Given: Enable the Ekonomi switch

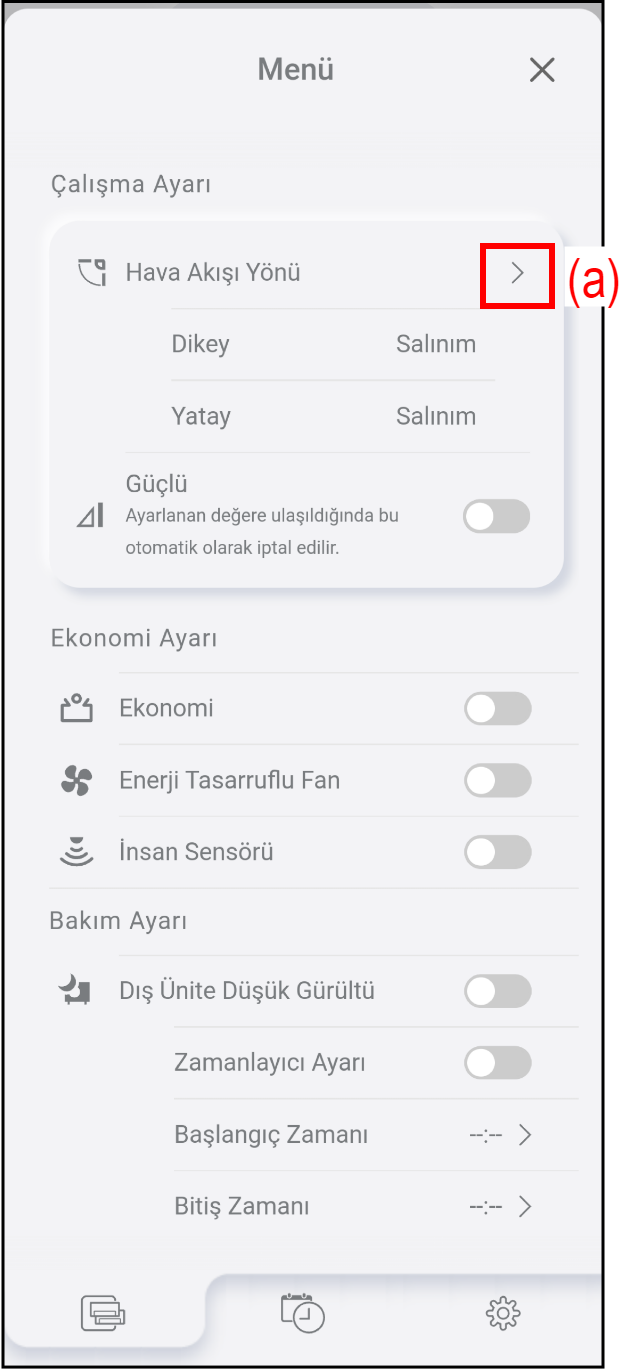Looking at the screenshot, I should (x=497, y=709).
